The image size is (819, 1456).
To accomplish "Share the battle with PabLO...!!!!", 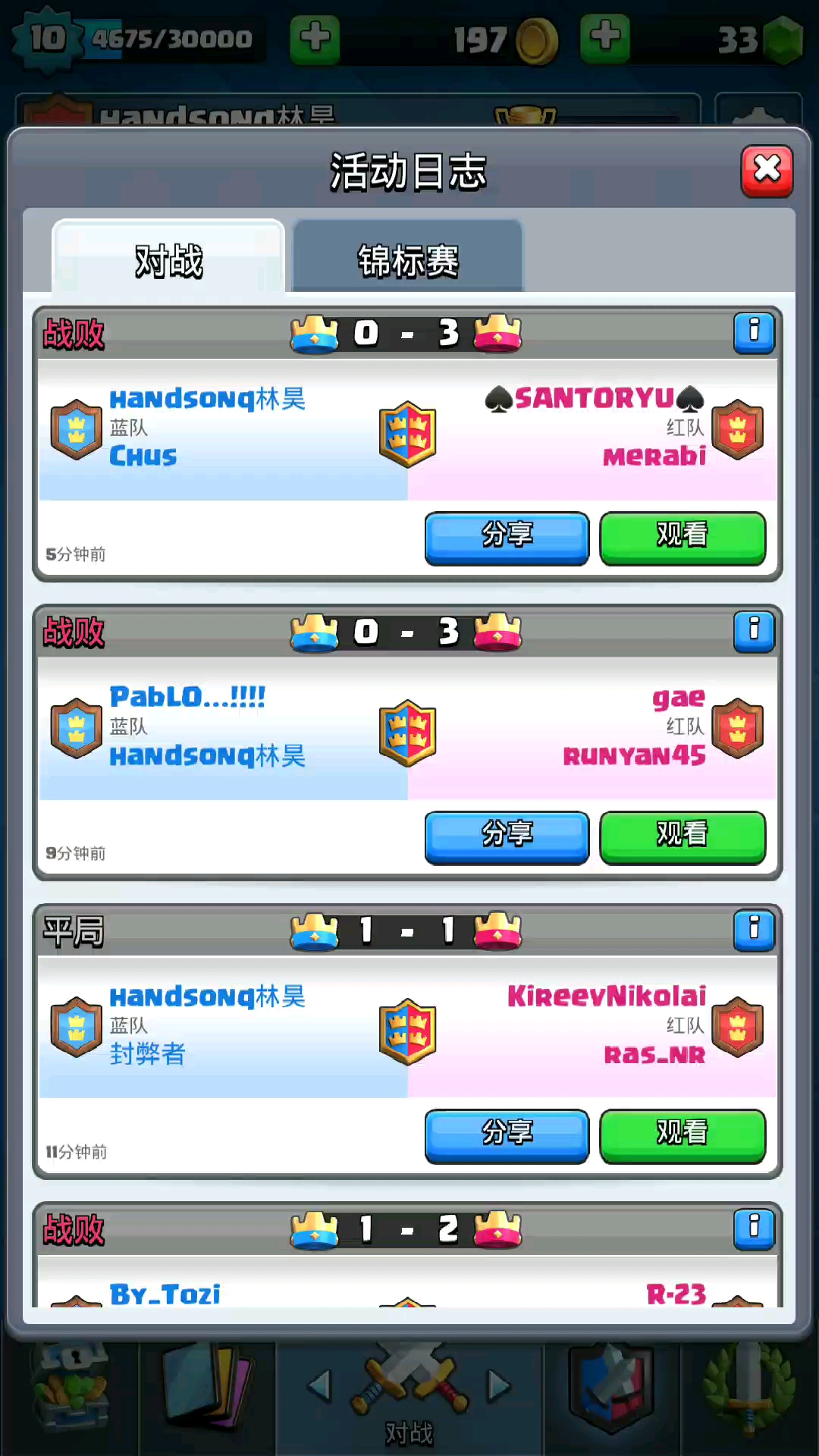I will click(507, 836).
